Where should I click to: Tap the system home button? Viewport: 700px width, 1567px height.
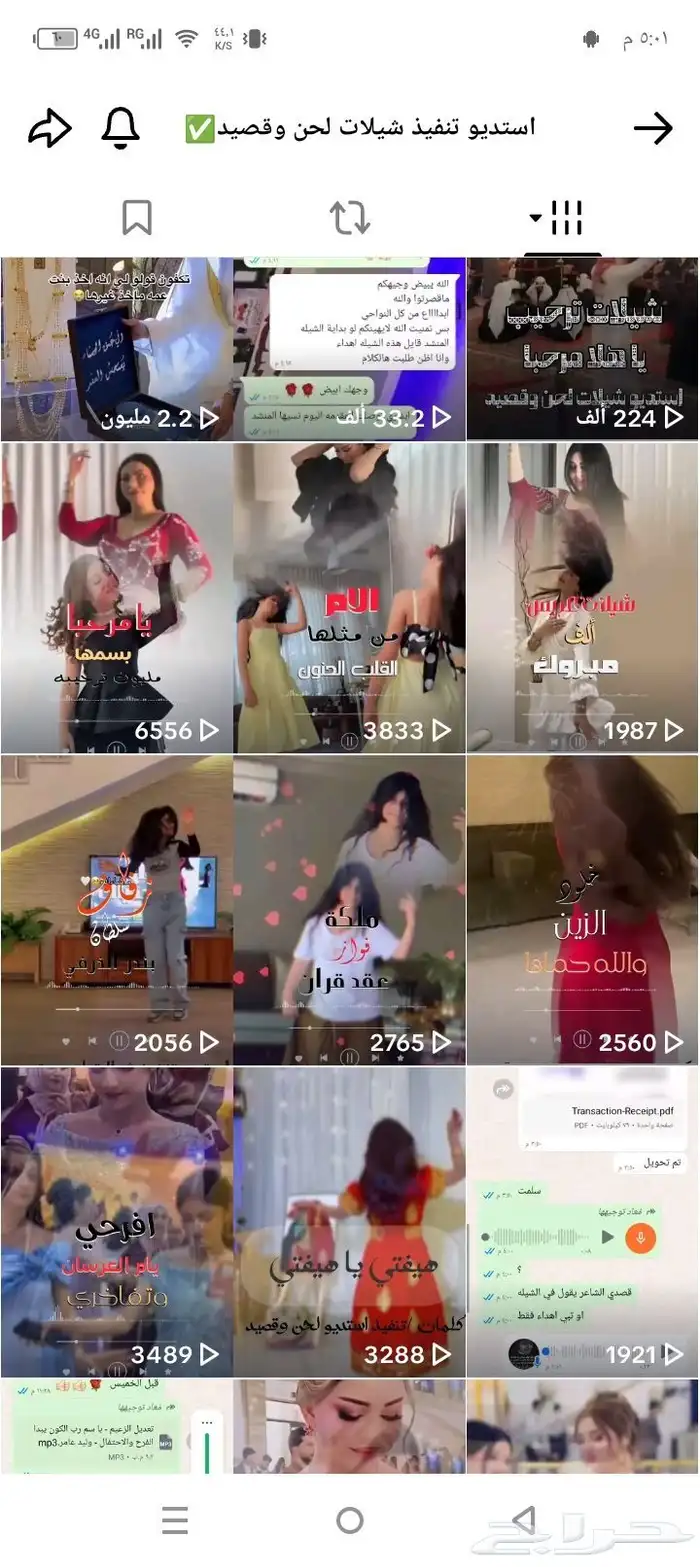350,1520
